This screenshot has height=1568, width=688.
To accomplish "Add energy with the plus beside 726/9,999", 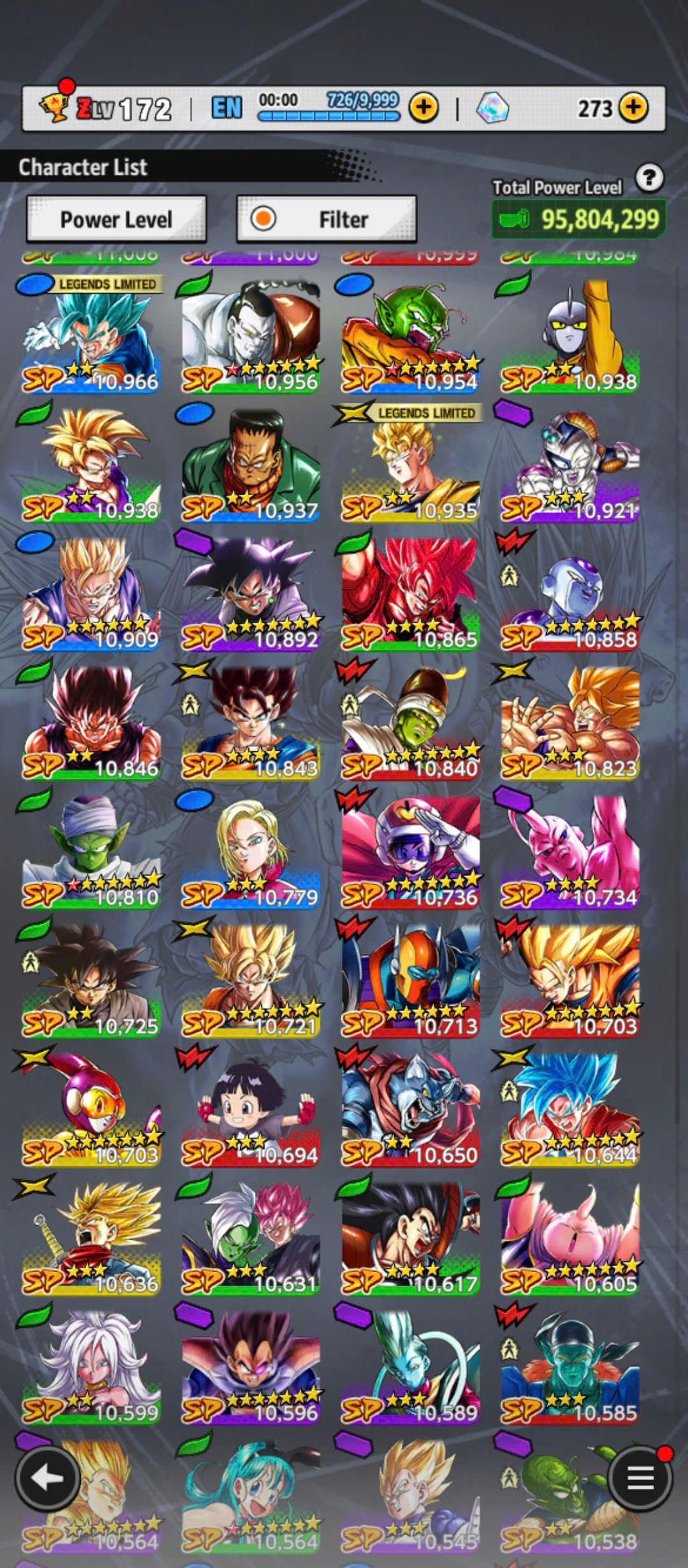I will click(x=424, y=107).
